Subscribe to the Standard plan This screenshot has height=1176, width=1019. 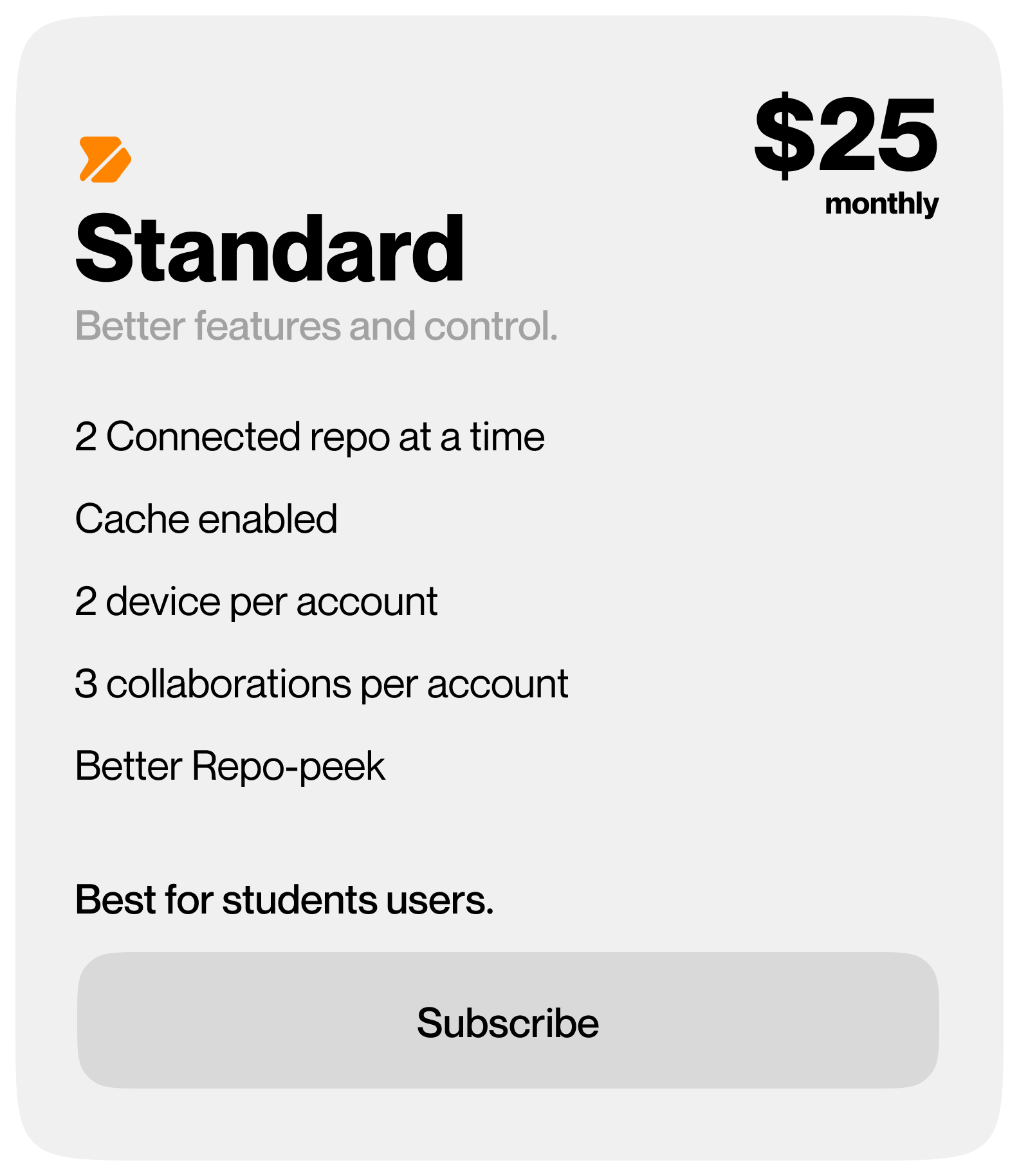pyautogui.click(x=508, y=1021)
